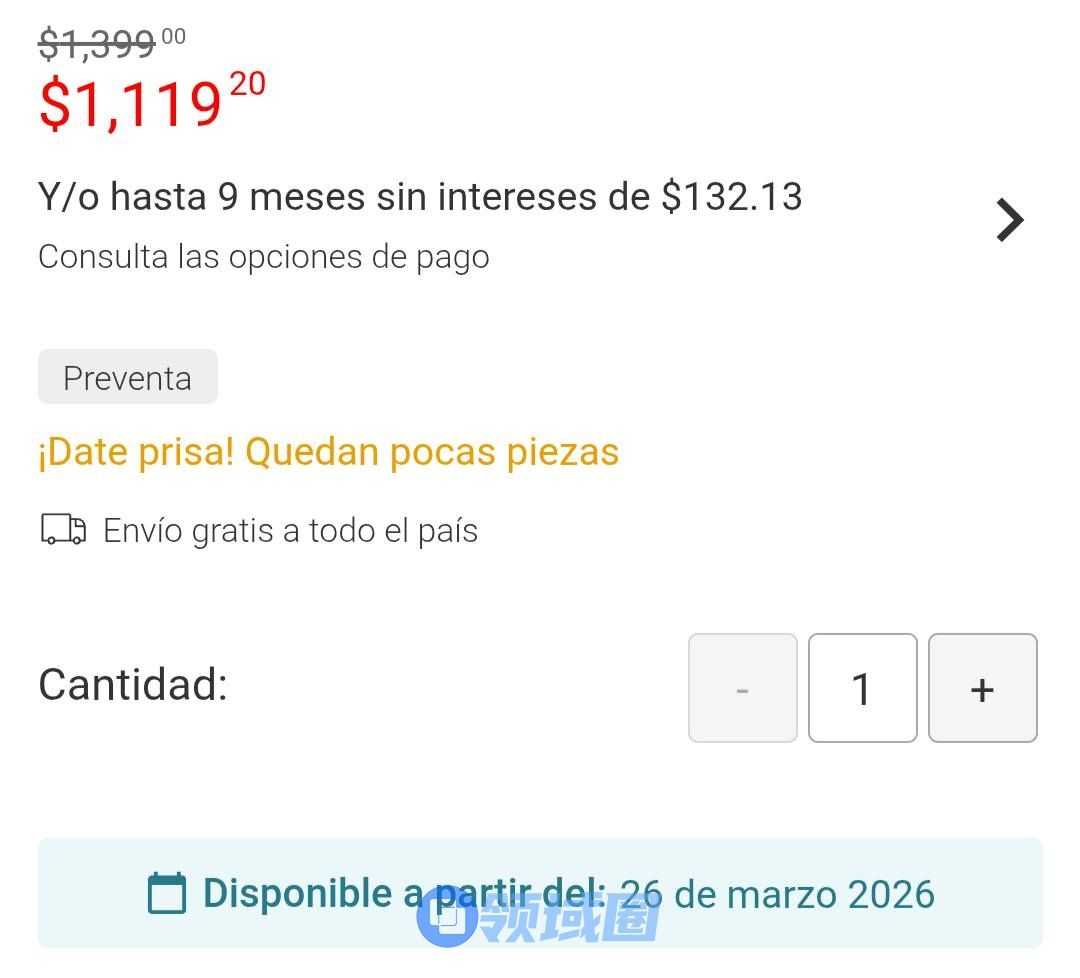Increase quantity with the plus button

coord(982,688)
